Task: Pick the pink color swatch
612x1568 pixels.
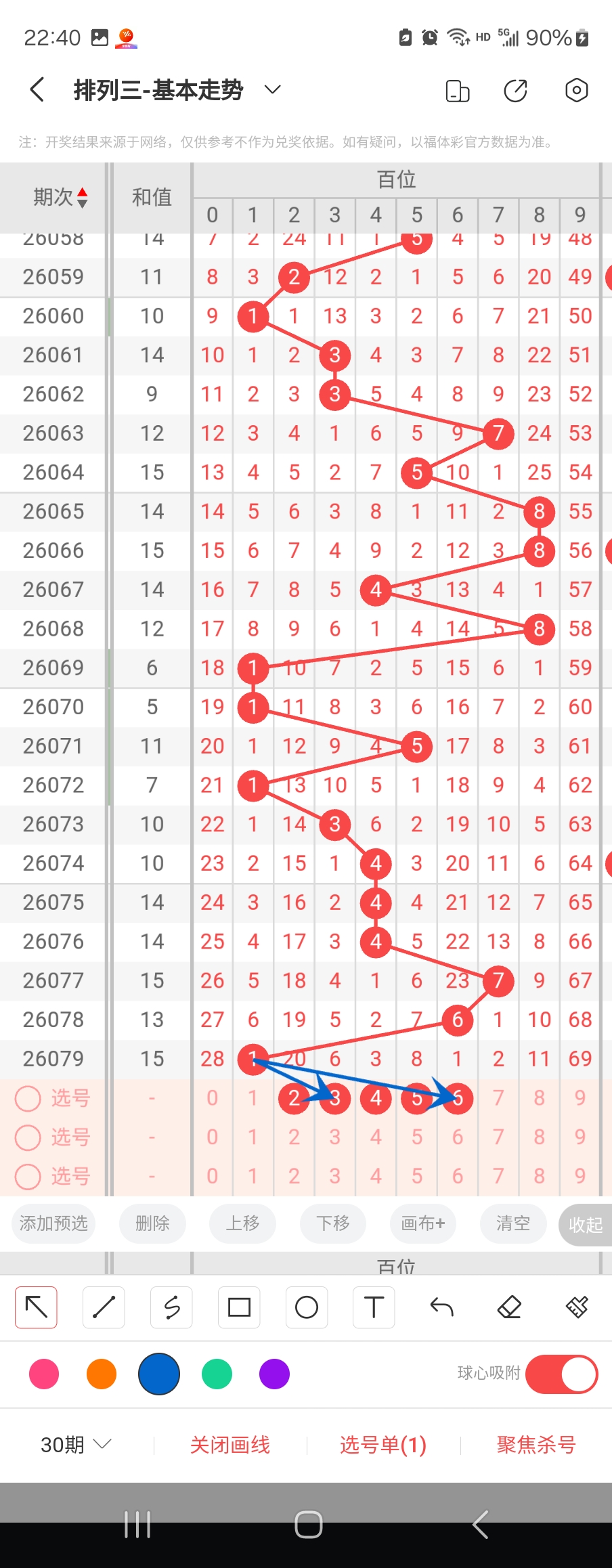Action: (x=44, y=1374)
